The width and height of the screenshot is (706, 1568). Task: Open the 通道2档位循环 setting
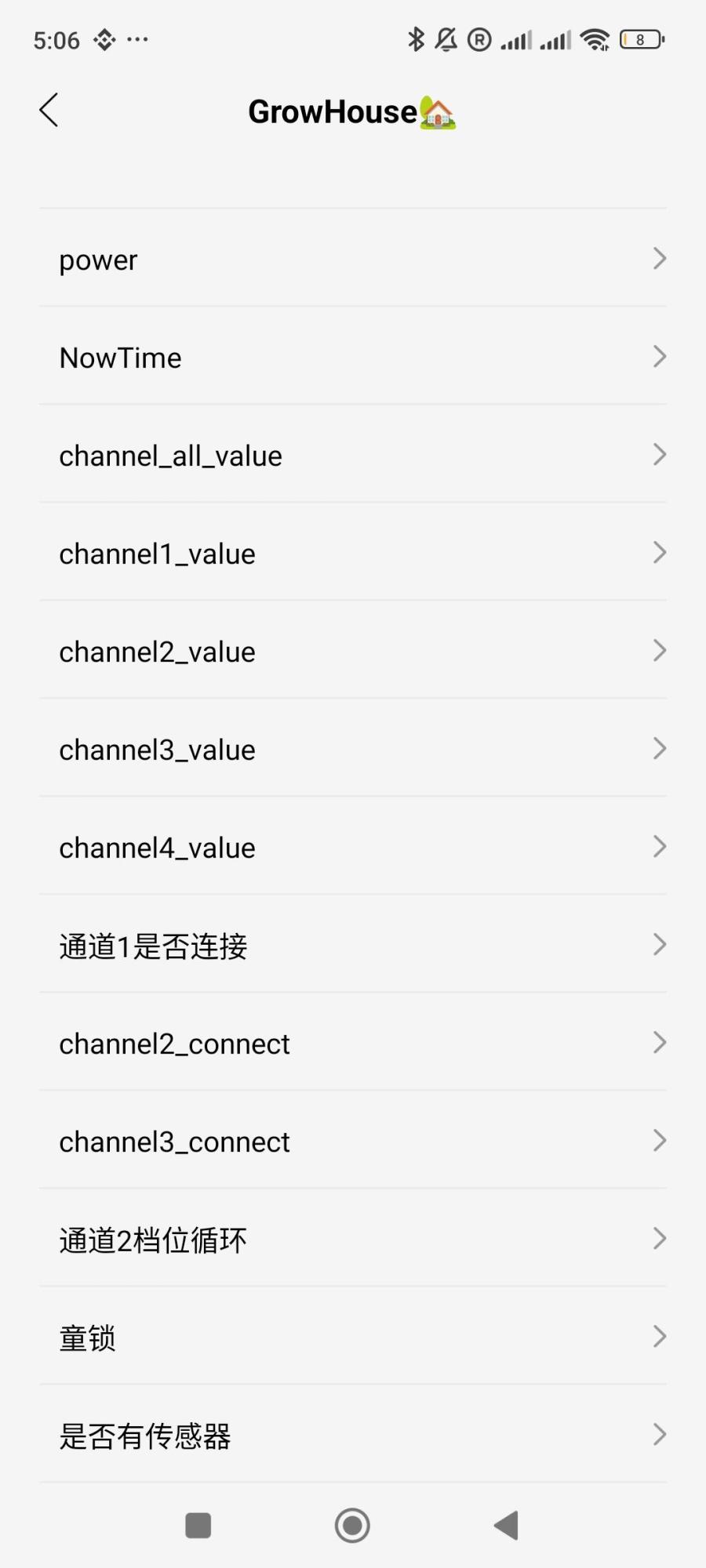[x=353, y=1240]
